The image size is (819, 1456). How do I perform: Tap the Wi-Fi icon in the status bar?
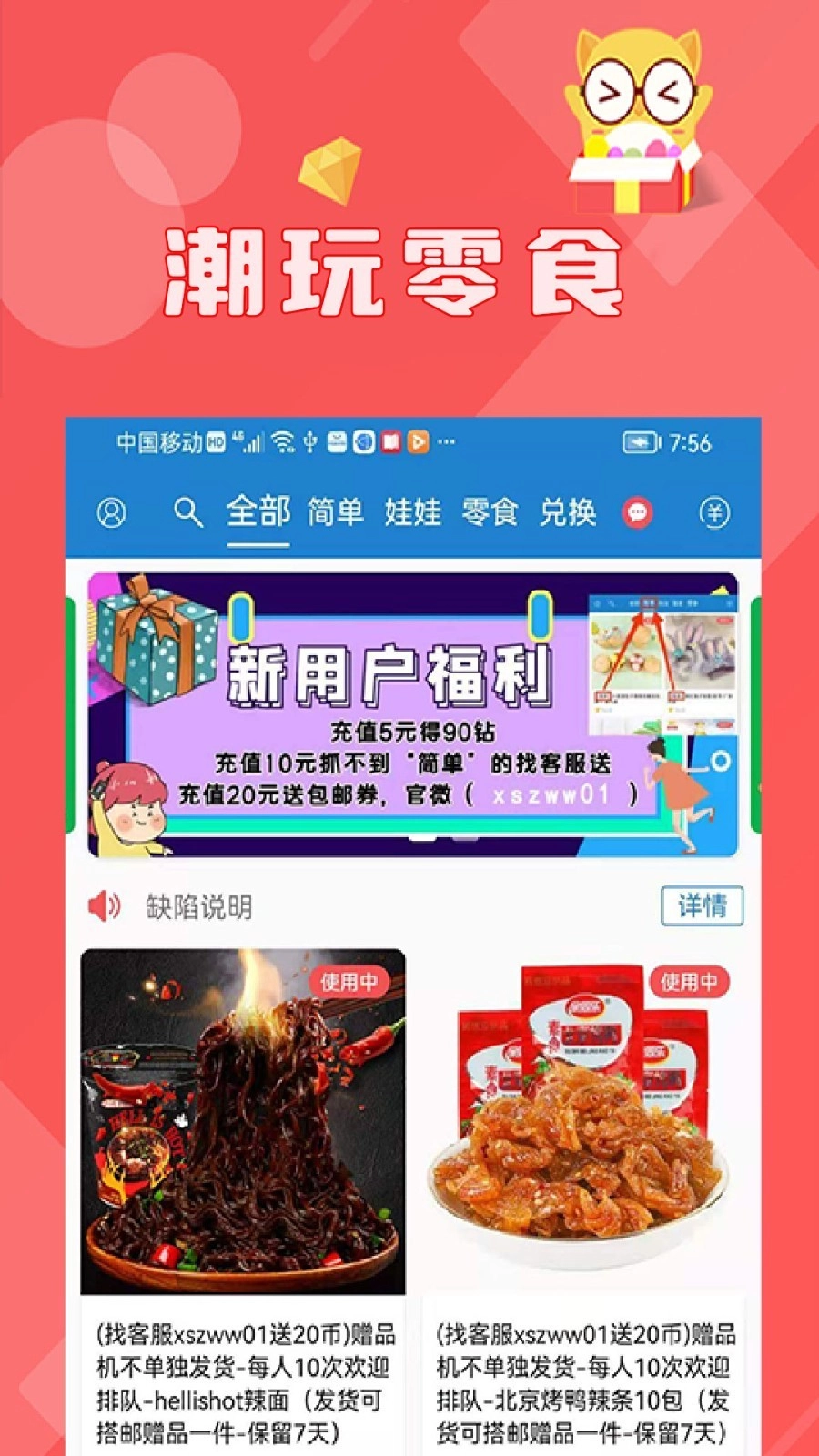click(283, 443)
